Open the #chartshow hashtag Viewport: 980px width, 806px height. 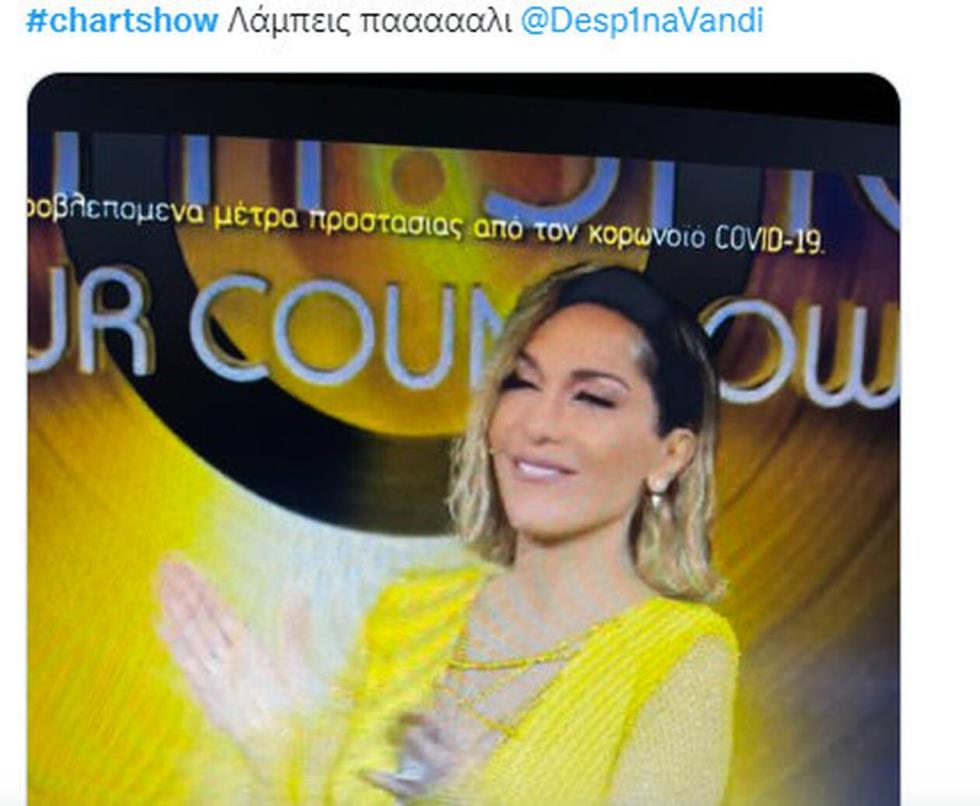pos(121,21)
